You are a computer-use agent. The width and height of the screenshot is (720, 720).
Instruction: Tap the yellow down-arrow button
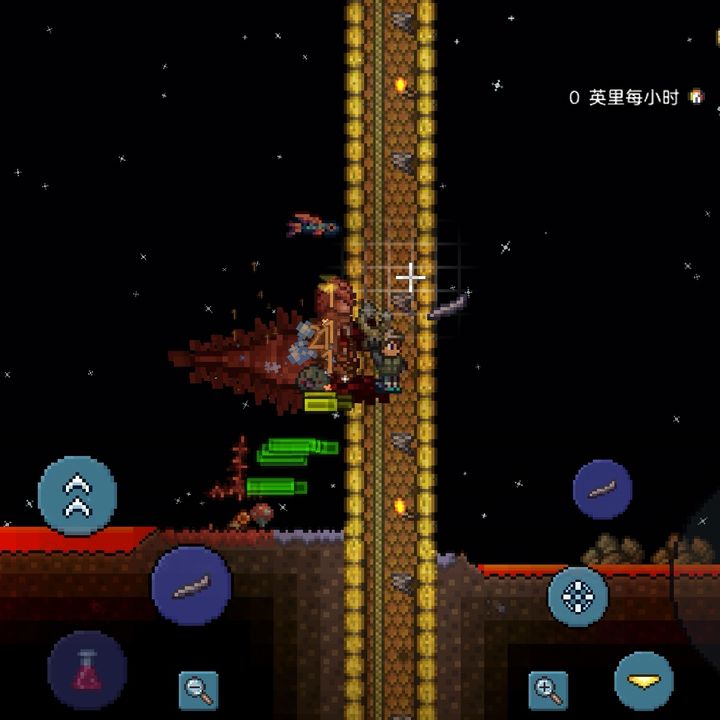tap(643, 680)
